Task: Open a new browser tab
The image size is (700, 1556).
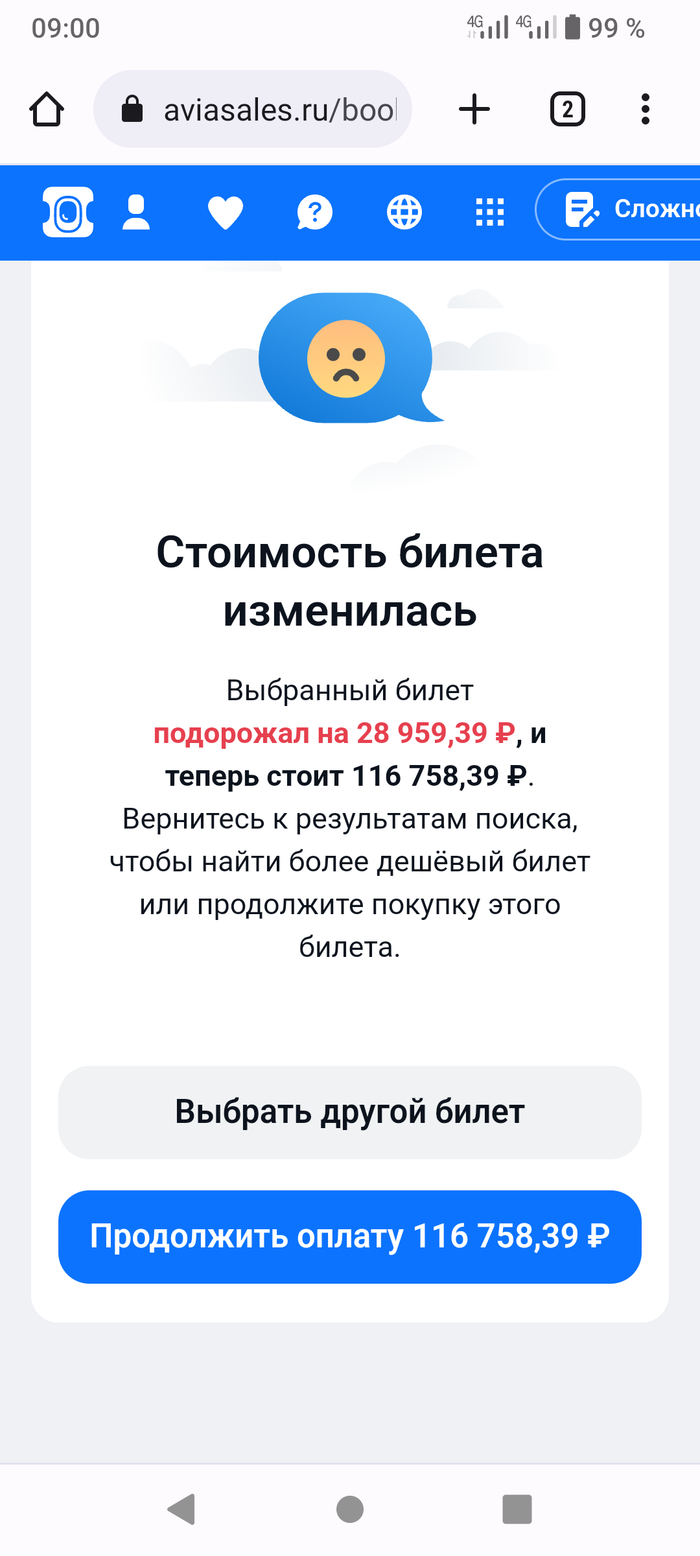Action: click(474, 109)
